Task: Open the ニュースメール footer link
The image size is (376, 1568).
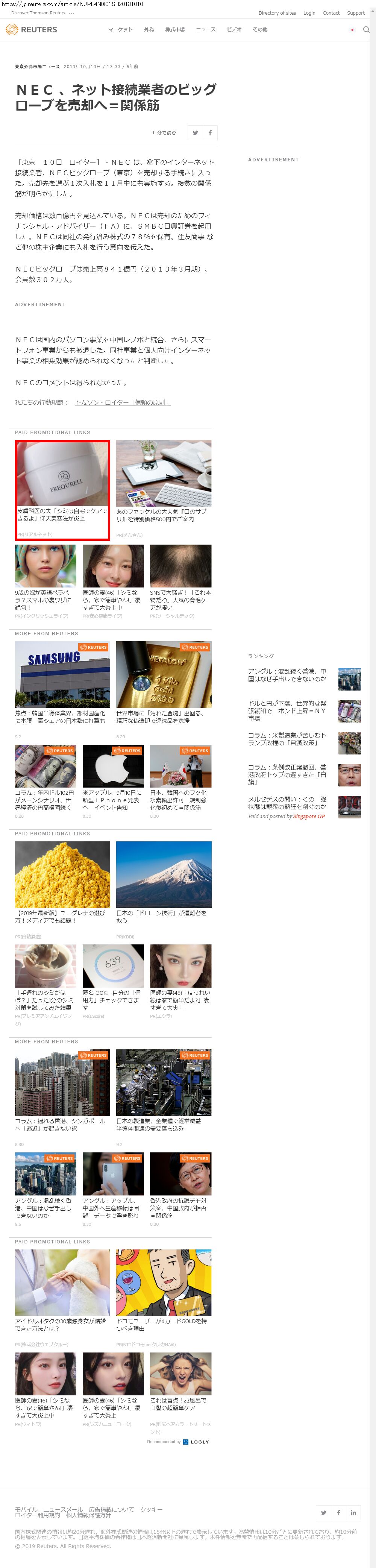Action: pyautogui.click(x=63, y=1509)
